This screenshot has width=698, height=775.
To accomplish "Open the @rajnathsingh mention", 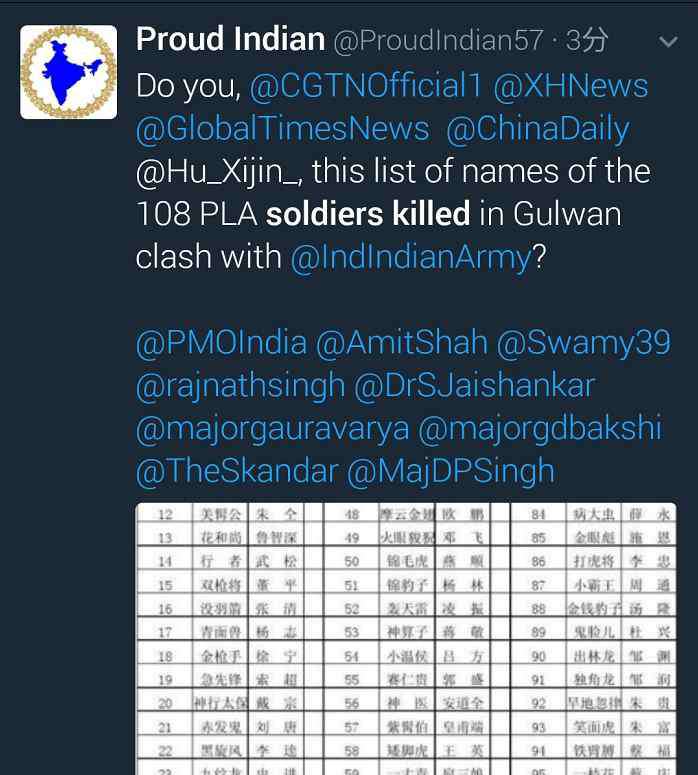I will [241, 385].
